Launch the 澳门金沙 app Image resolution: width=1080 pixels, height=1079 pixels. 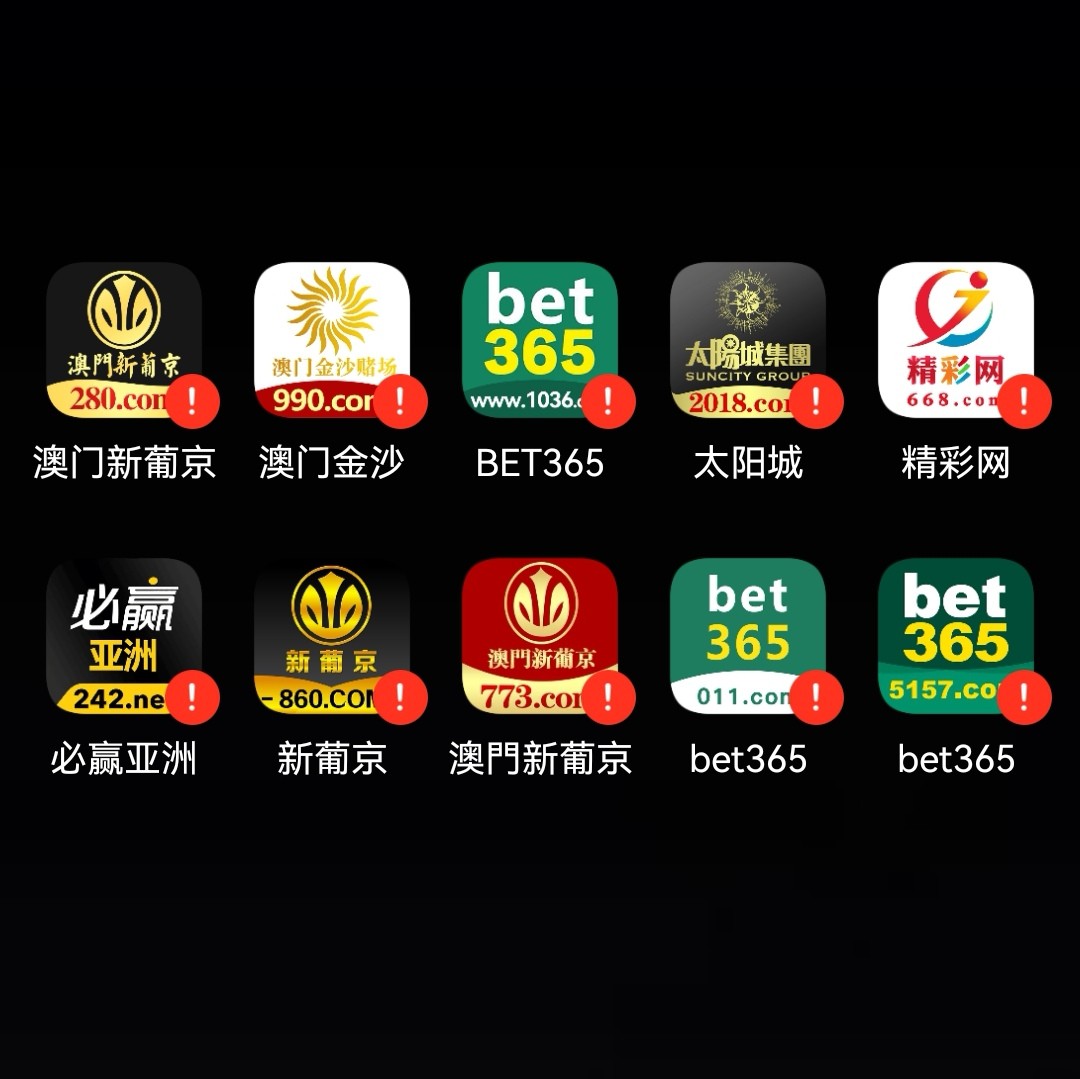332,340
